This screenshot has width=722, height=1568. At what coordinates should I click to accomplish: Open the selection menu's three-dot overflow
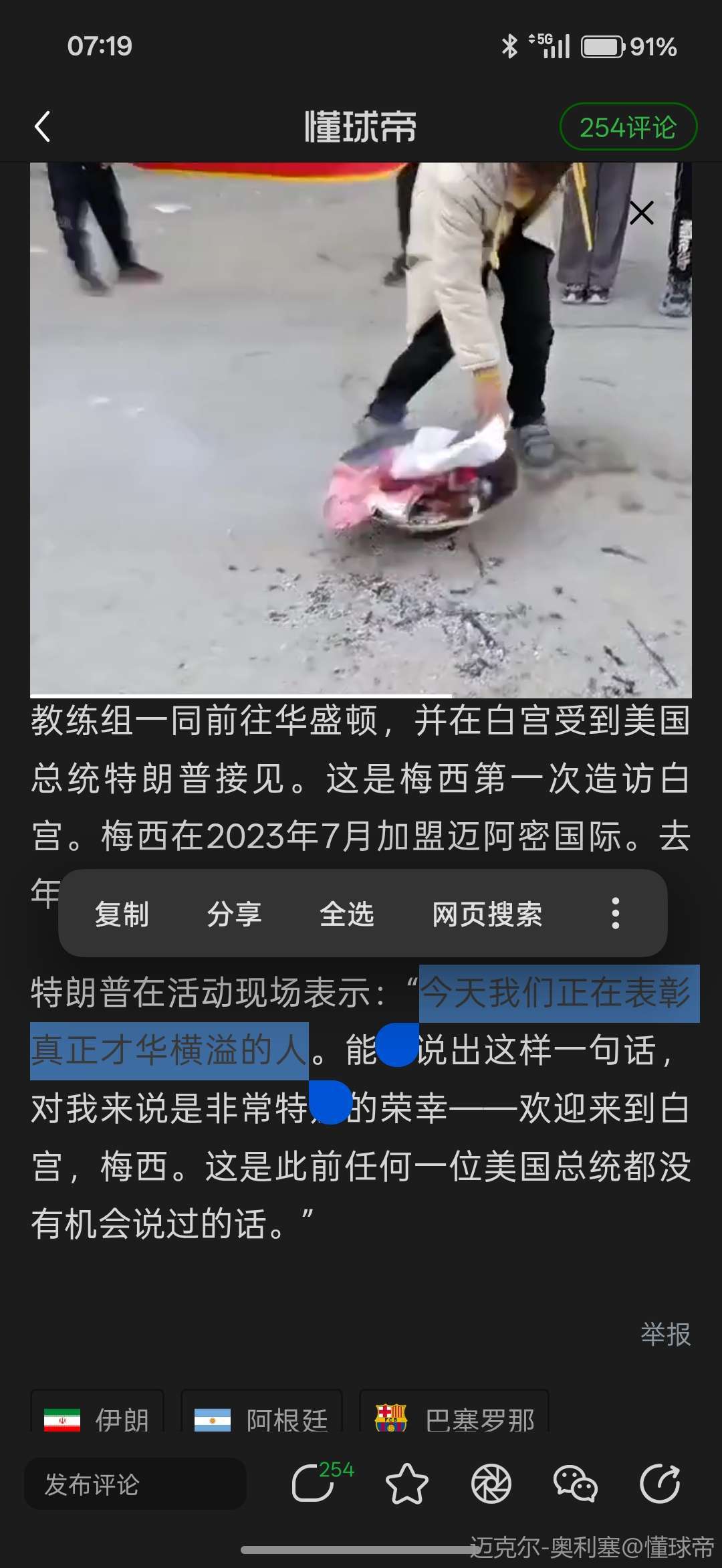(616, 914)
